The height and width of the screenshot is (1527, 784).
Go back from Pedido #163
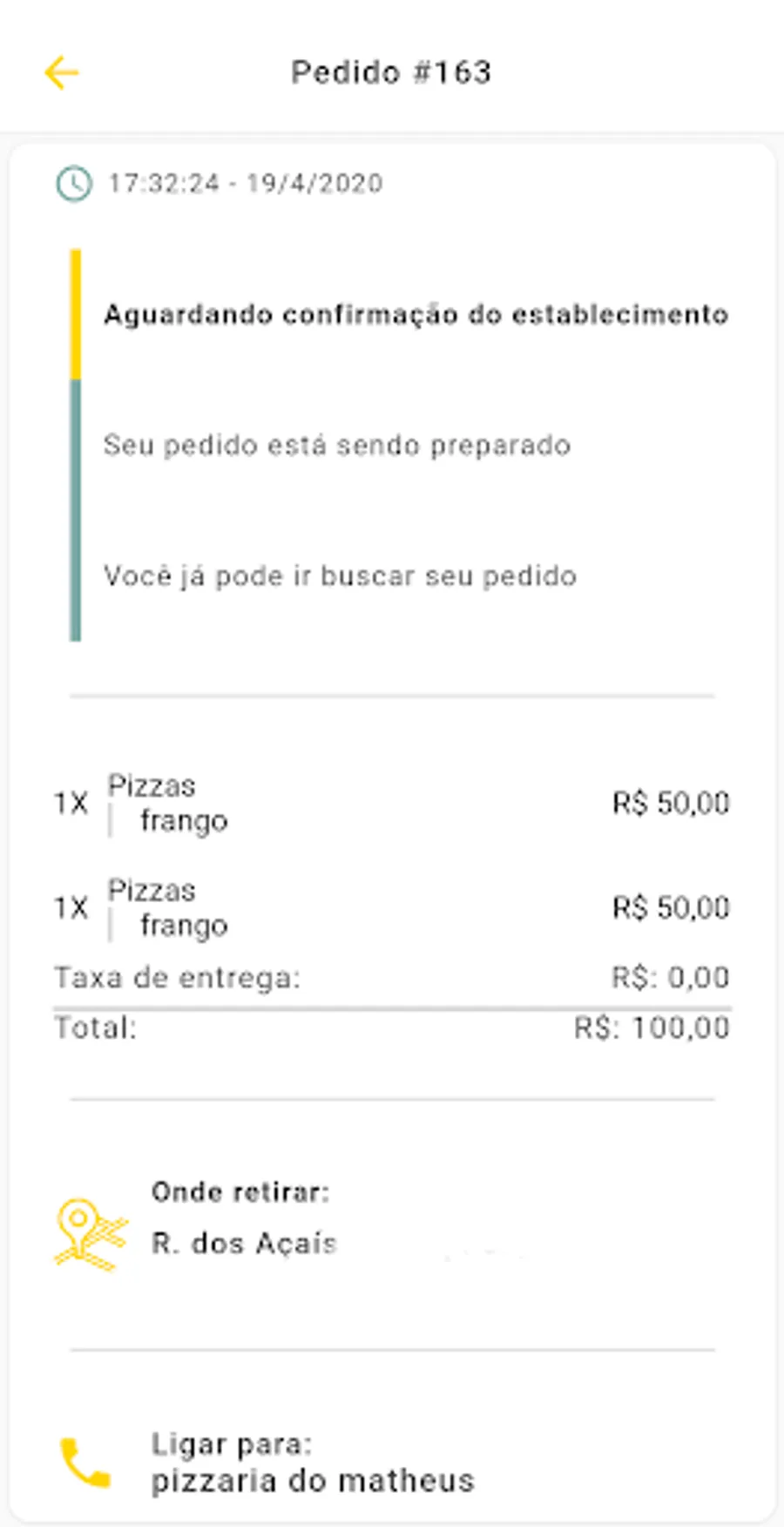tap(61, 72)
